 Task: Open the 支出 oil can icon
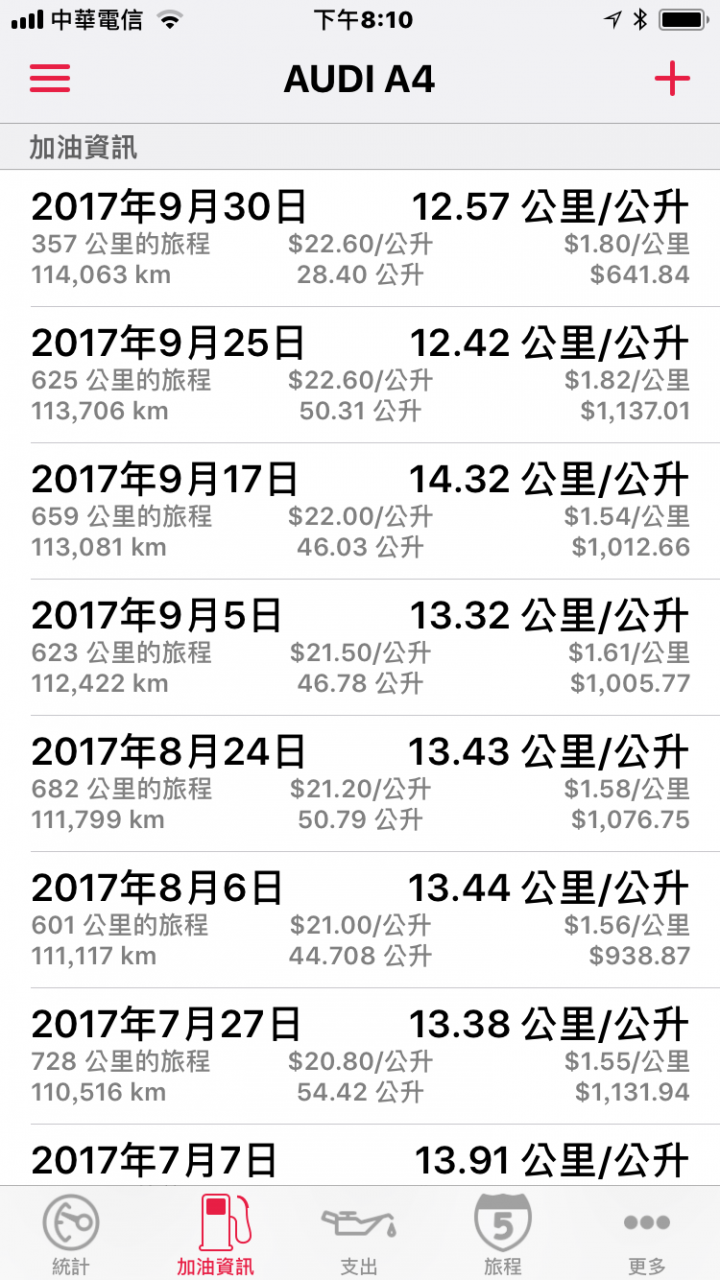360,1222
